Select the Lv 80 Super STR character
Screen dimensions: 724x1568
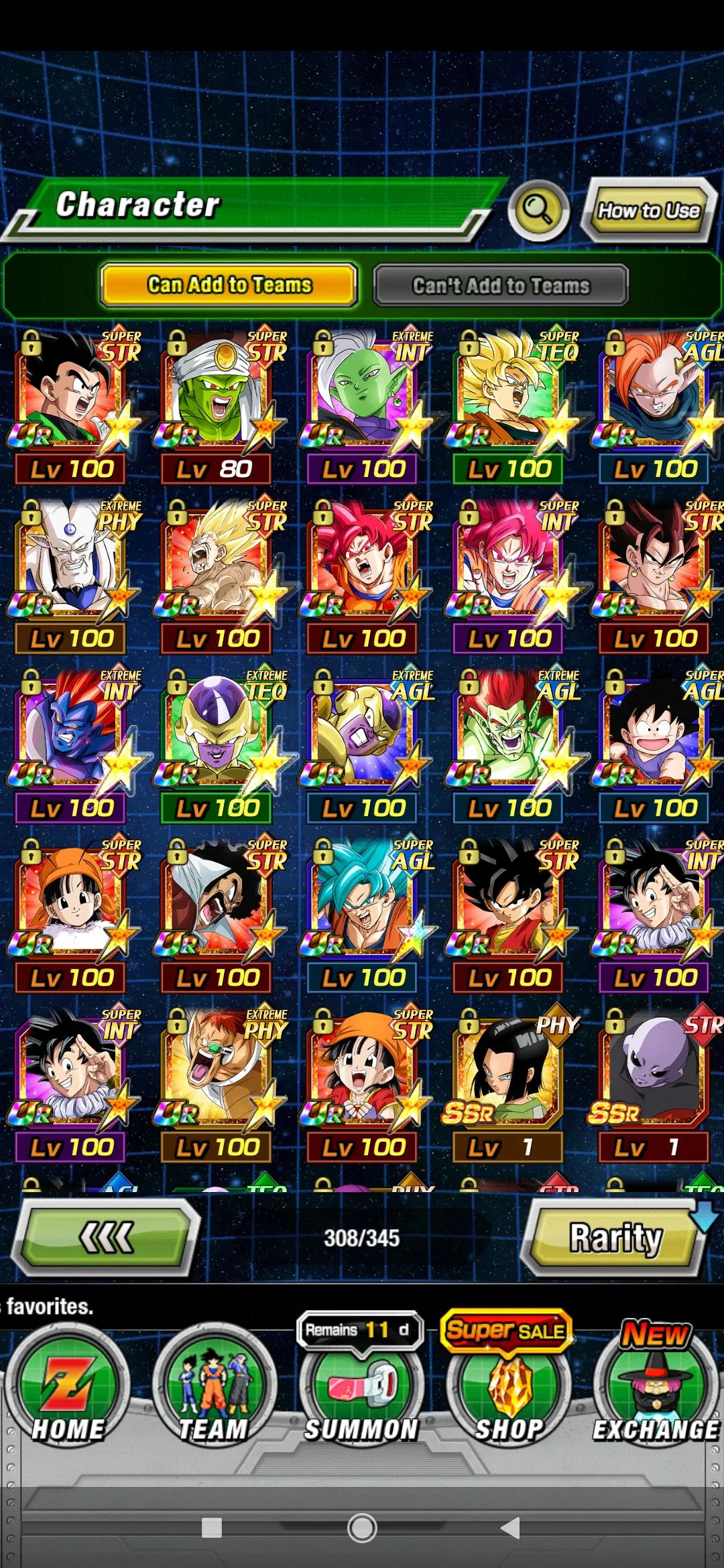point(216,405)
